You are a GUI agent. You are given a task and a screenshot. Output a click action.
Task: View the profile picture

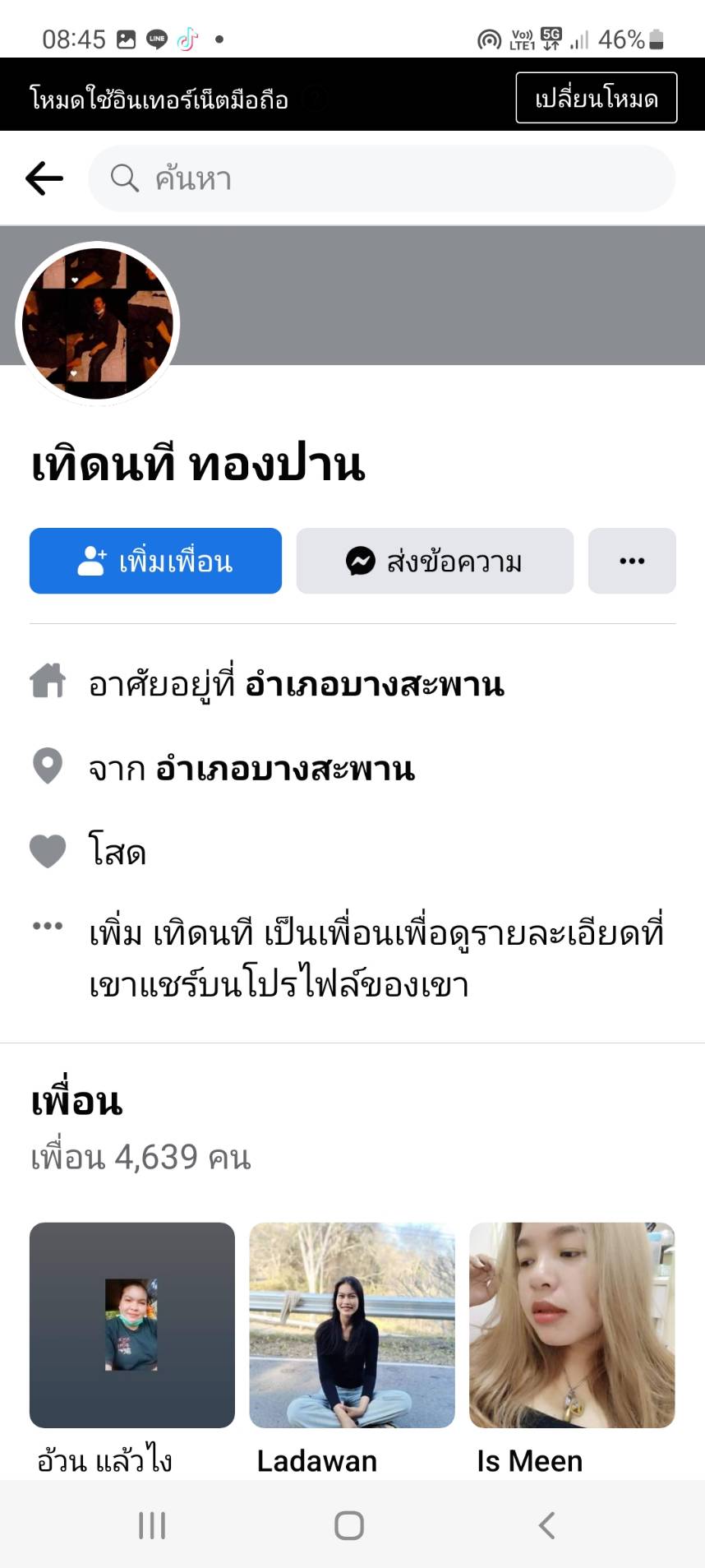coord(98,323)
